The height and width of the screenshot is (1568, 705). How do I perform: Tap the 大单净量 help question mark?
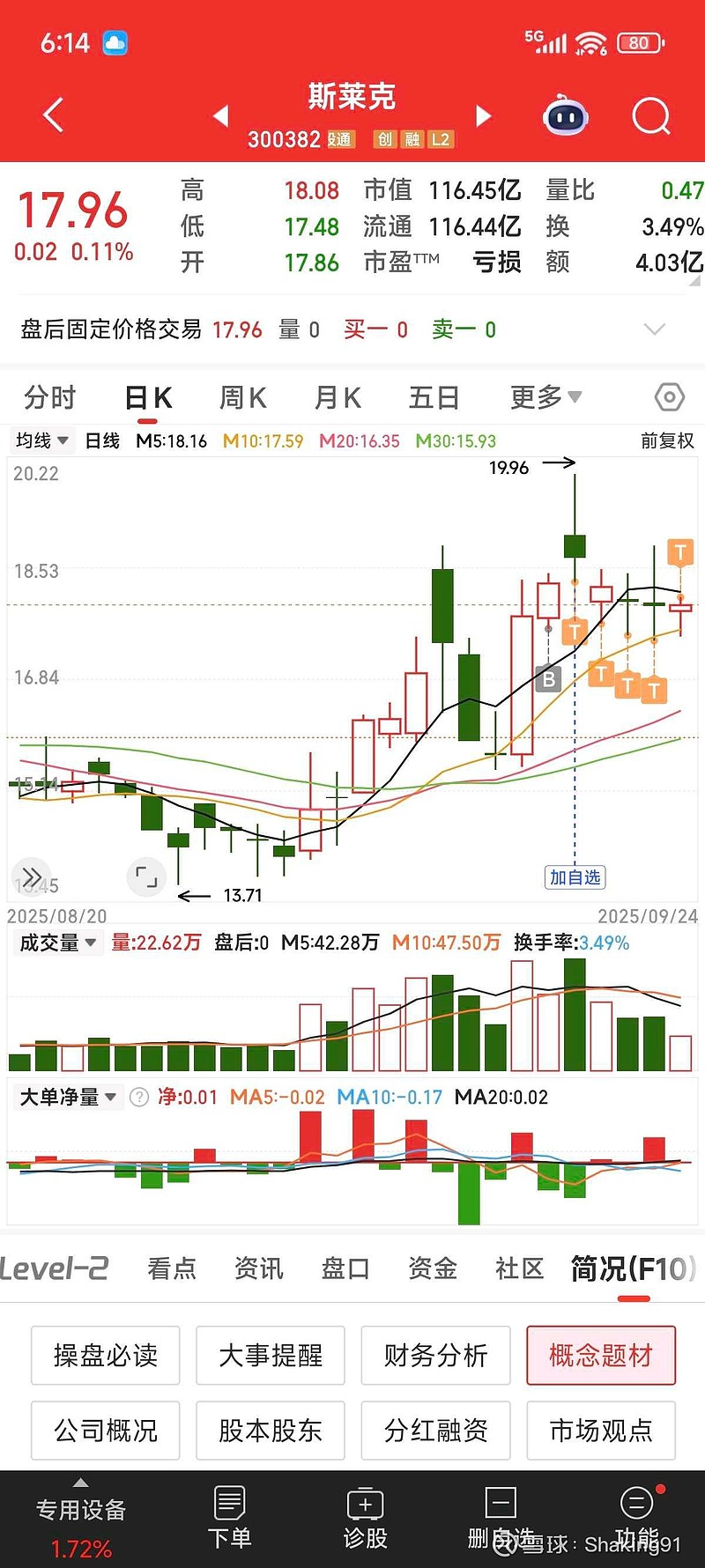(x=138, y=1097)
